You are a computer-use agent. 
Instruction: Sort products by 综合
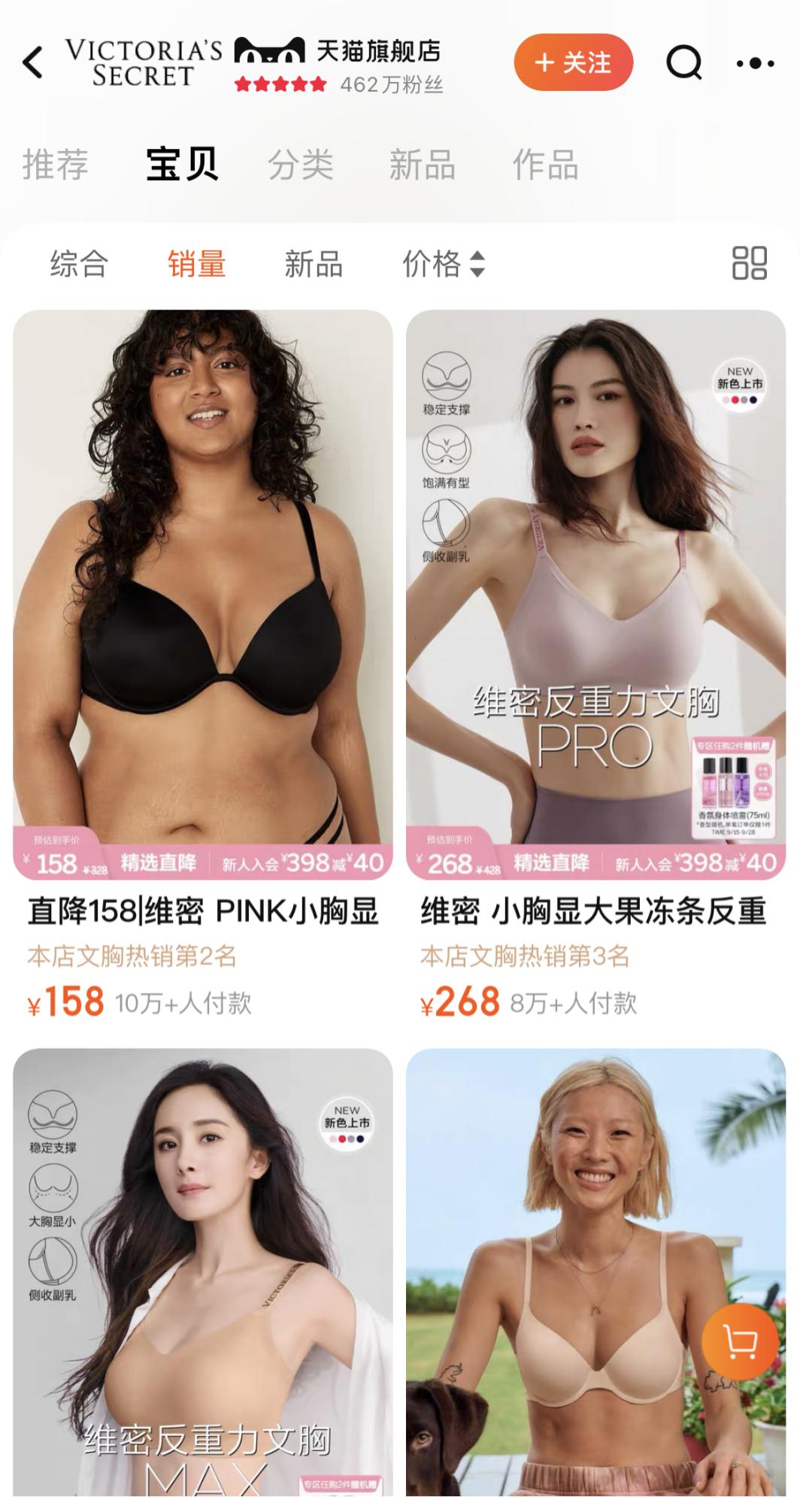point(79,264)
